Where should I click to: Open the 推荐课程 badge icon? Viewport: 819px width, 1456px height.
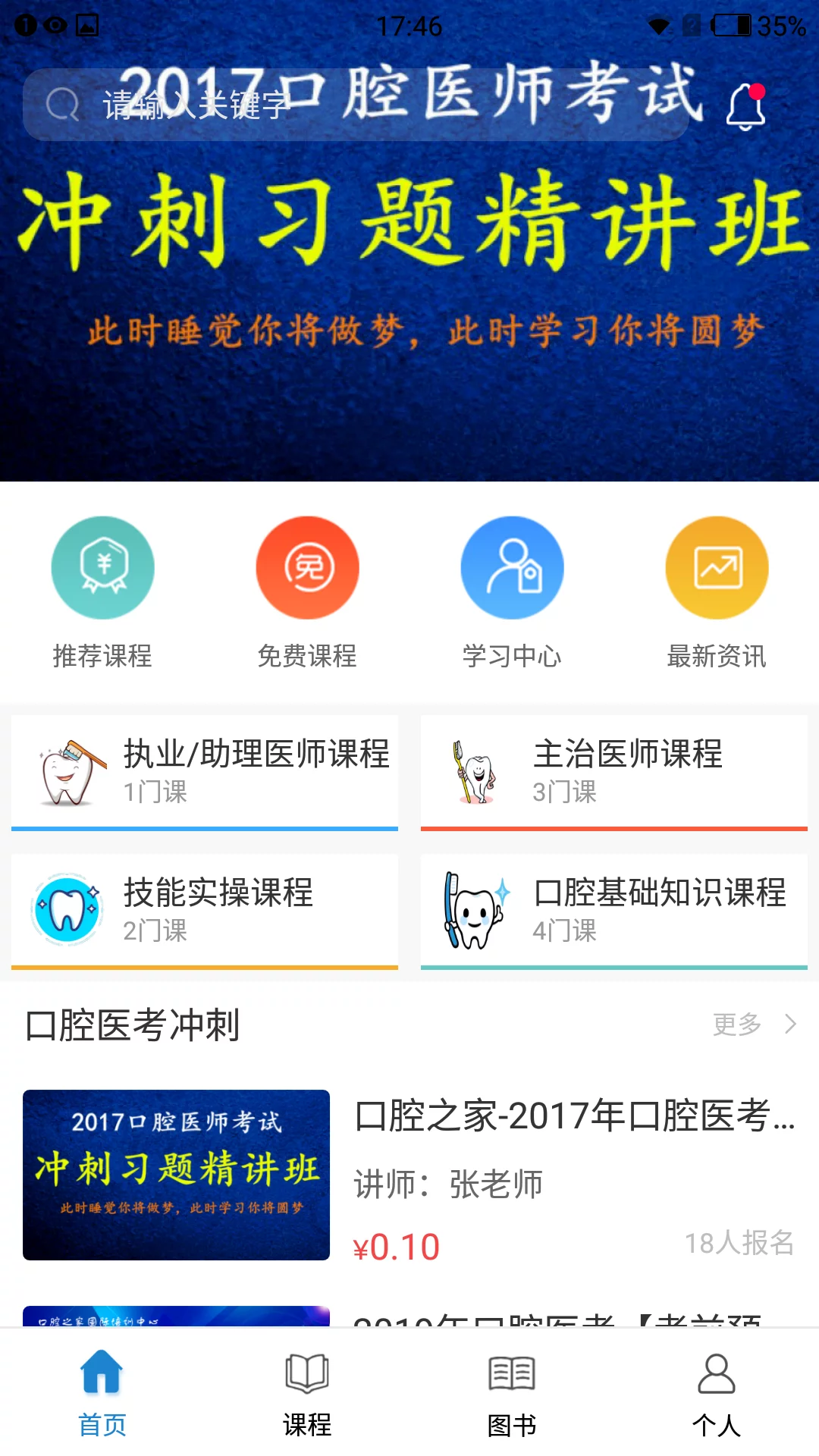click(102, 566)
